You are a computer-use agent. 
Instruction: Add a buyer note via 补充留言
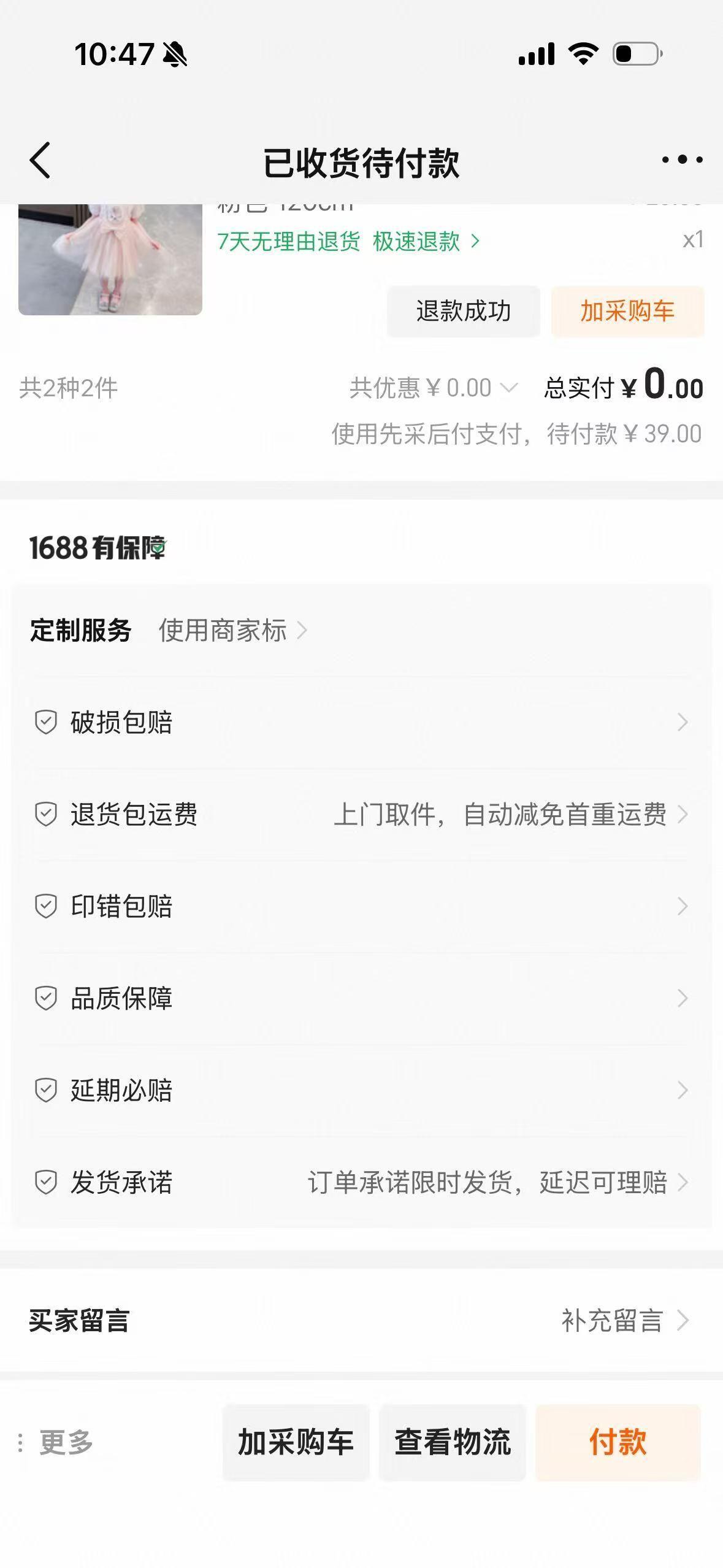623,1321
